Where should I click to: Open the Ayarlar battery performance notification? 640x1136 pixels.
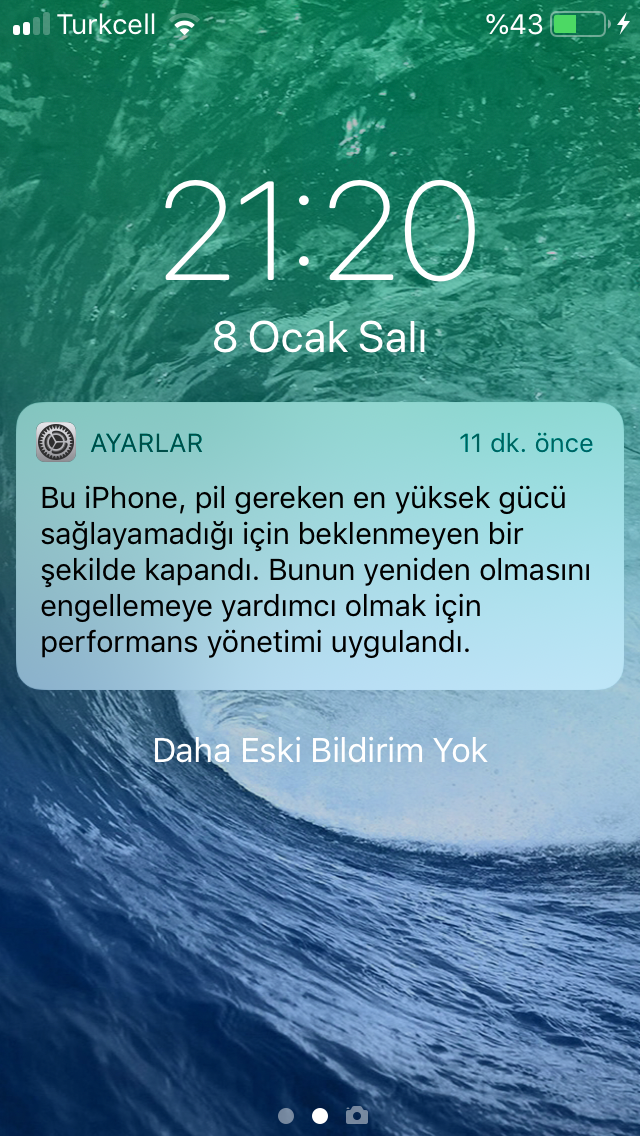[319, 546]
